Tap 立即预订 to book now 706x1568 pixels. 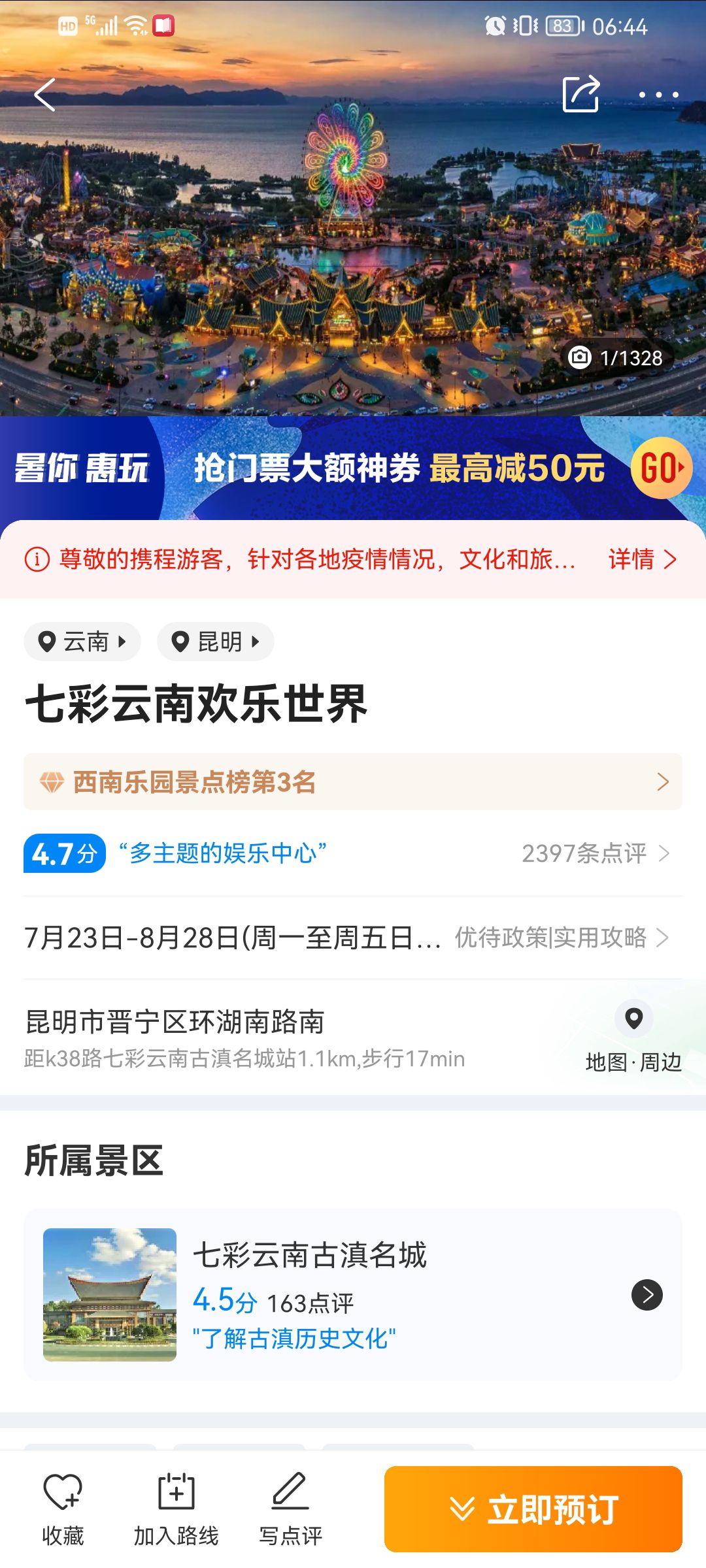pos(533,1509)
